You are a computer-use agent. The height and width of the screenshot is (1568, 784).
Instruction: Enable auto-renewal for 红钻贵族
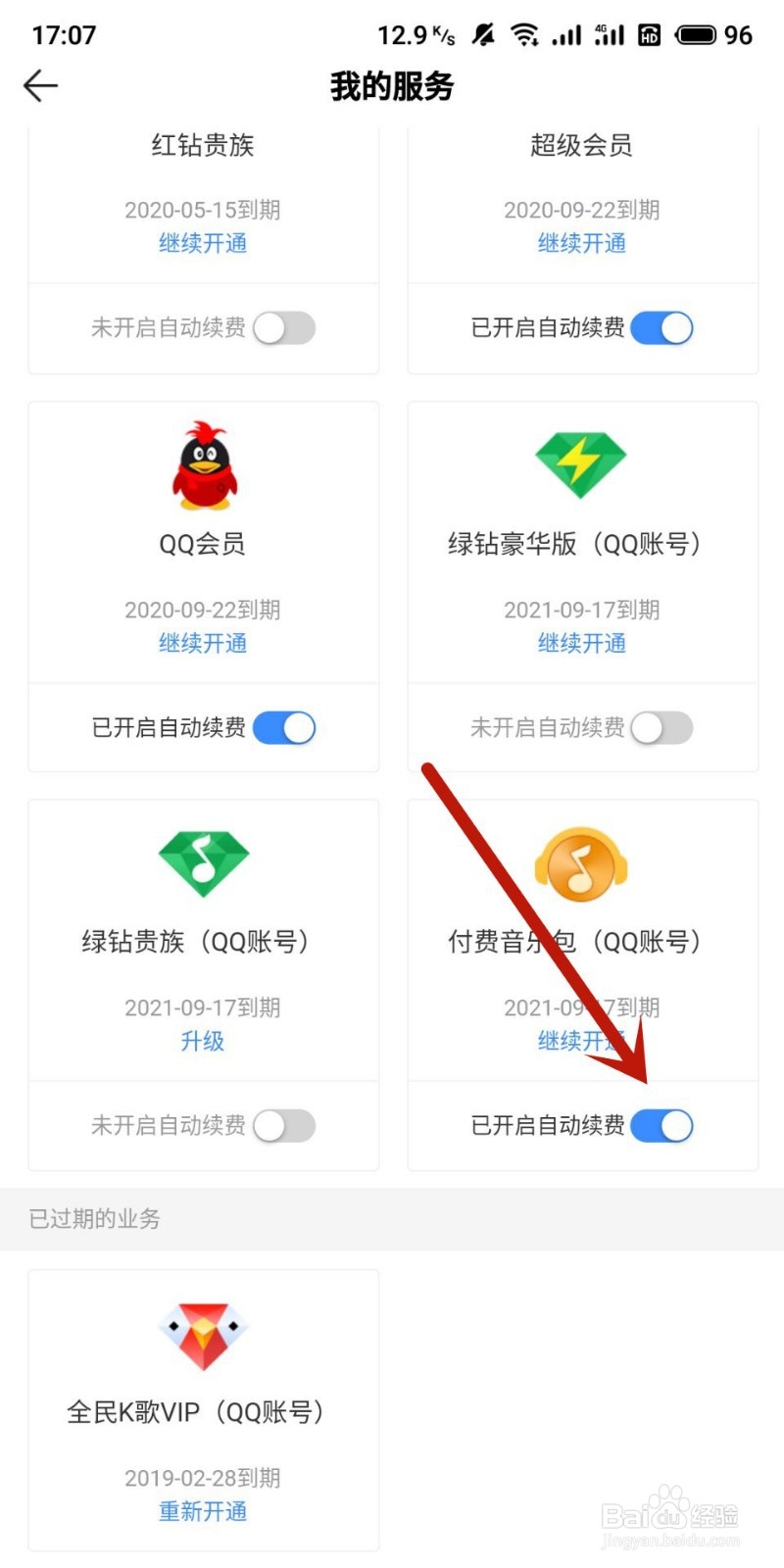(x=284, y=328)
